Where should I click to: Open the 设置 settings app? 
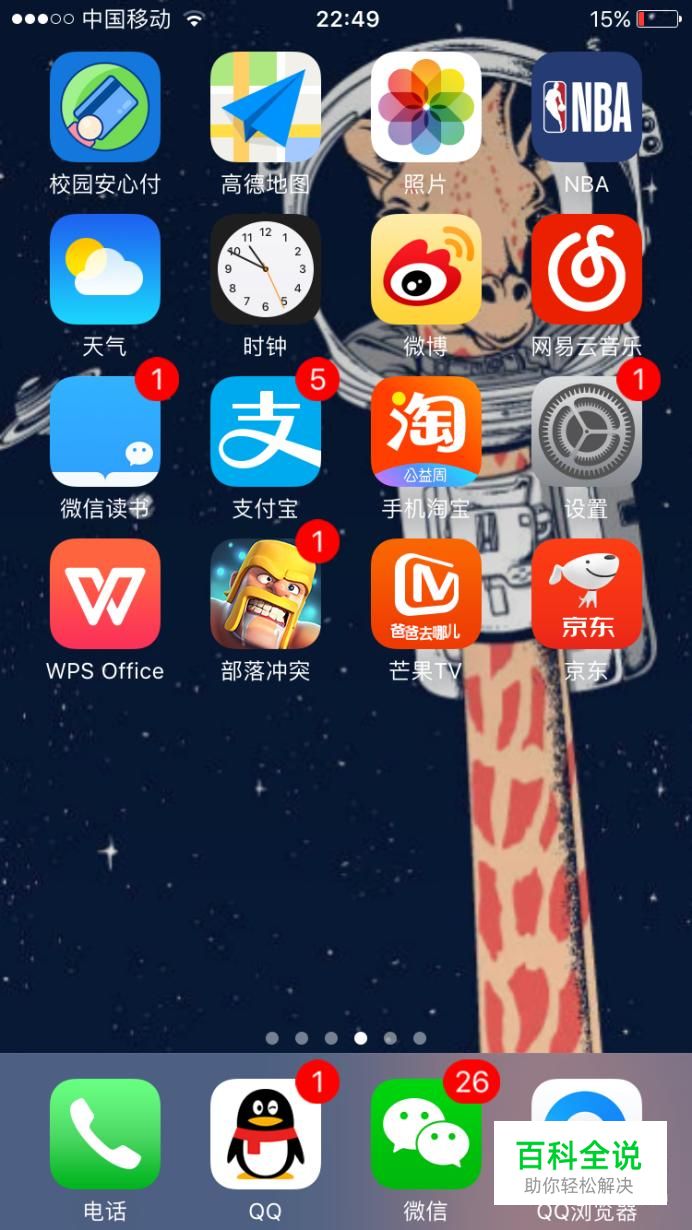coord(586,431)
